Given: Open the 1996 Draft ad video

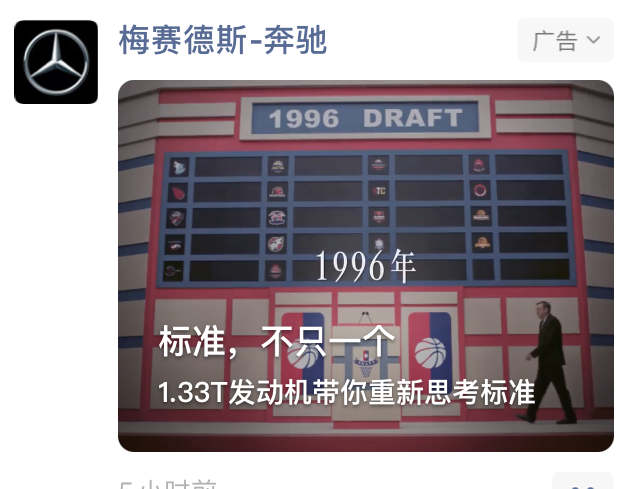Looking at the screenshot, I should [365, 265].
